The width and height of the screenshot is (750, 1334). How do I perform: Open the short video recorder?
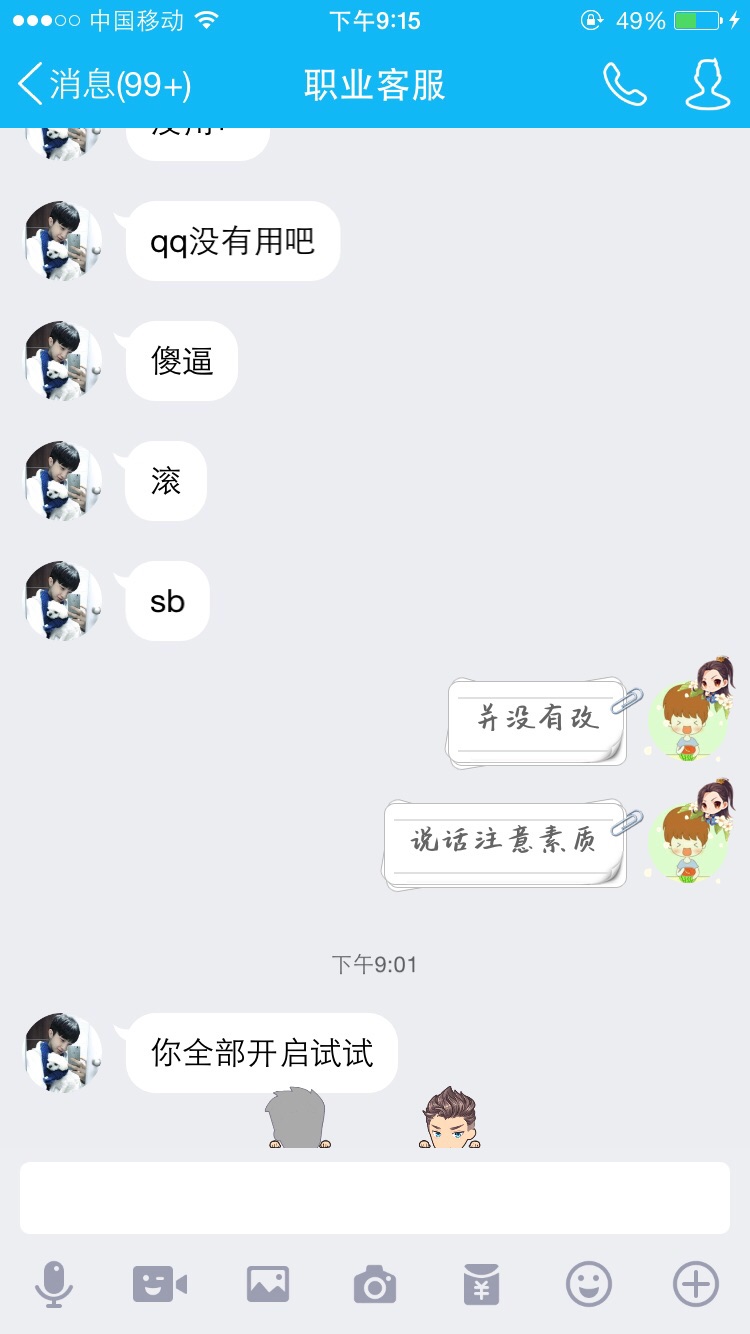click(x=160, y=1284)
